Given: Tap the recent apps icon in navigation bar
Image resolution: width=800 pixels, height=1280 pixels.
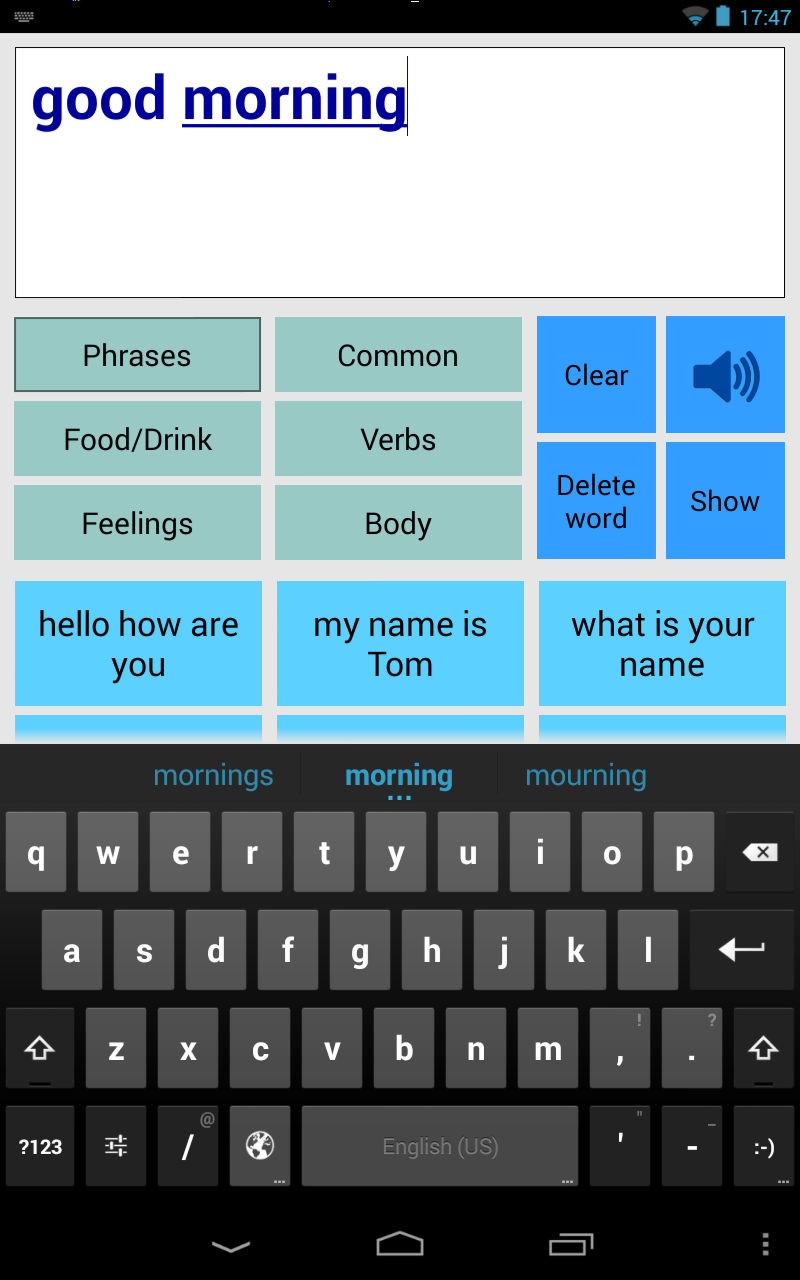Looking at the screenshot, I should click(570, 1246).
